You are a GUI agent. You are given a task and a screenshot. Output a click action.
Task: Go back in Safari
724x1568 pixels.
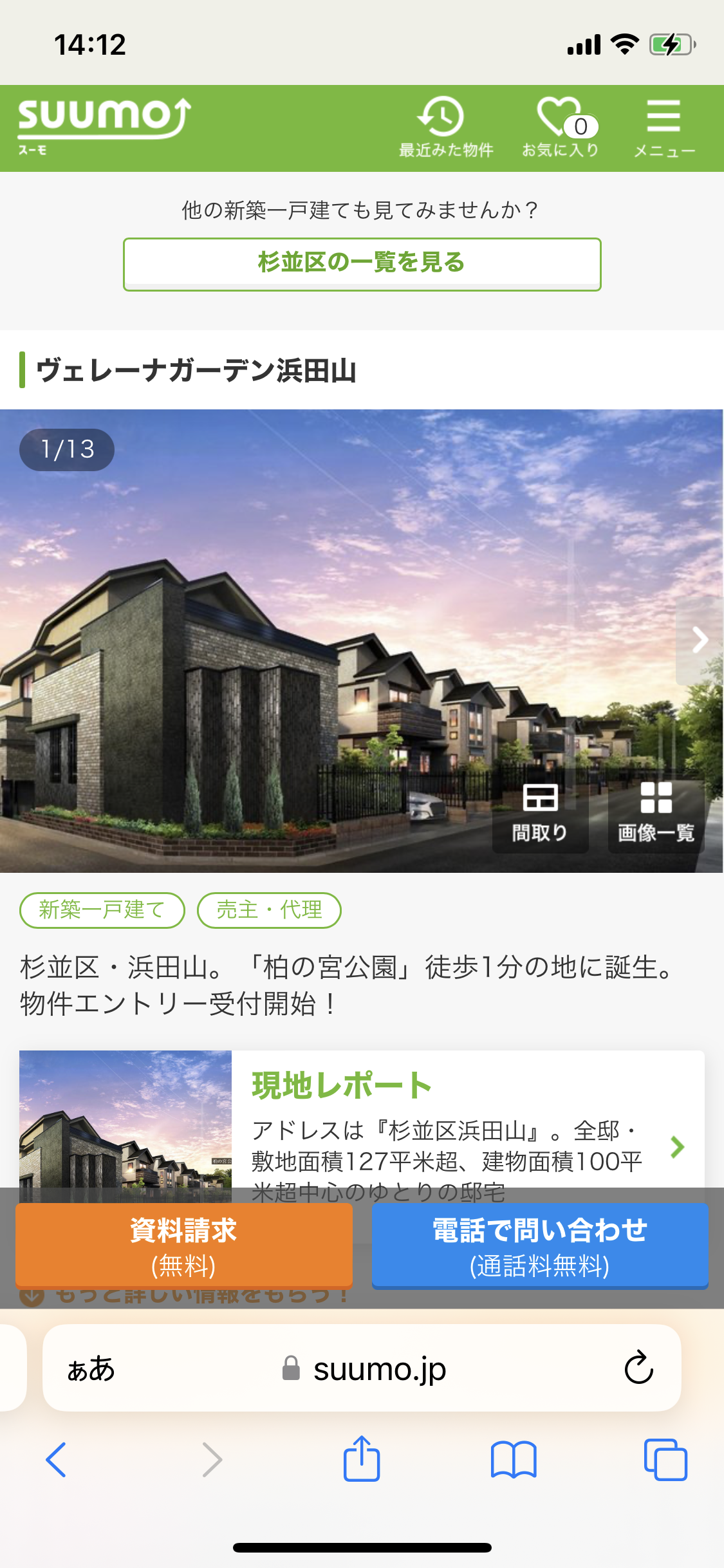[57, 1459]
